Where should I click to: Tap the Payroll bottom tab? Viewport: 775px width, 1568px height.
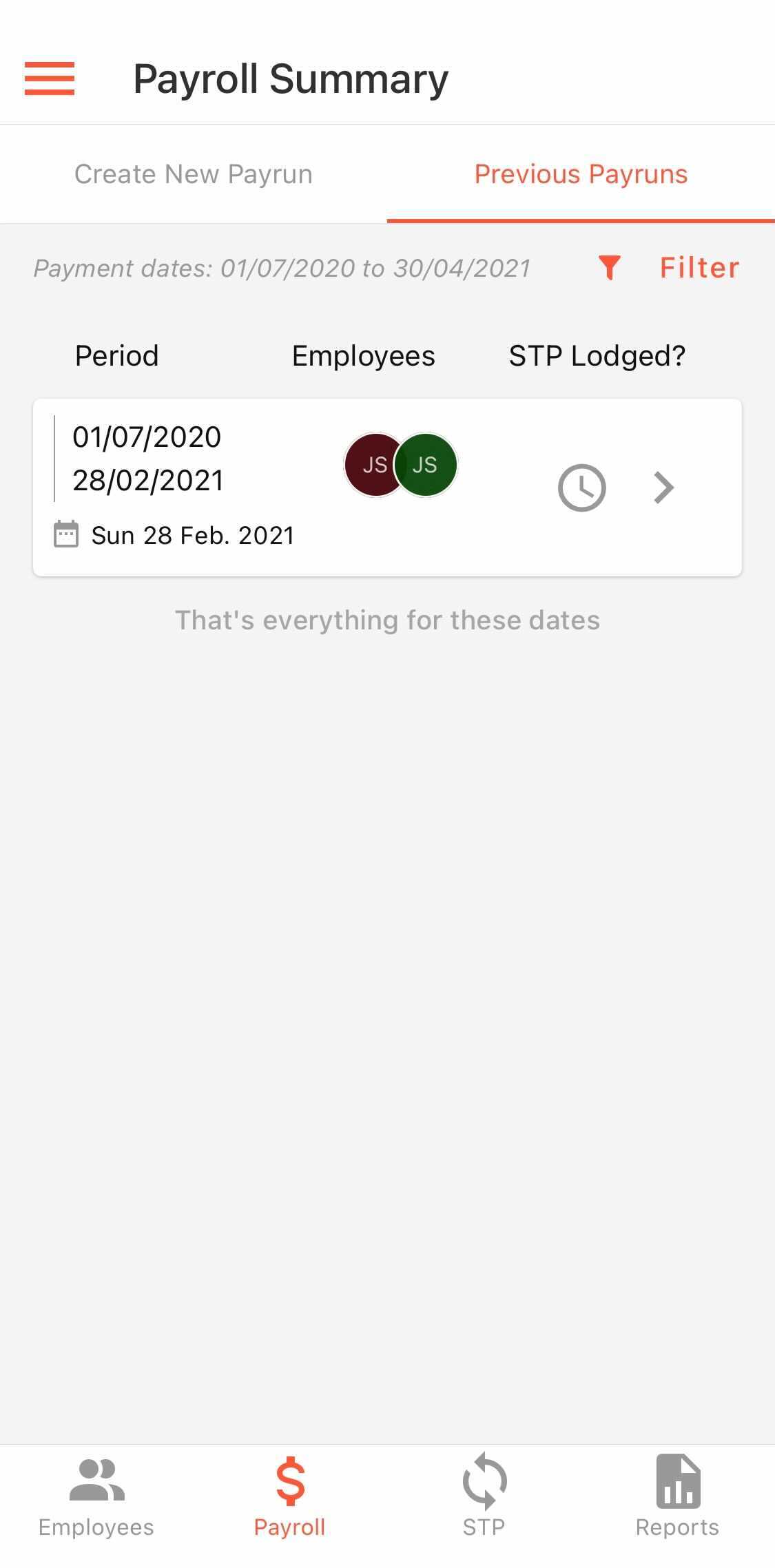click(290, 1496)
